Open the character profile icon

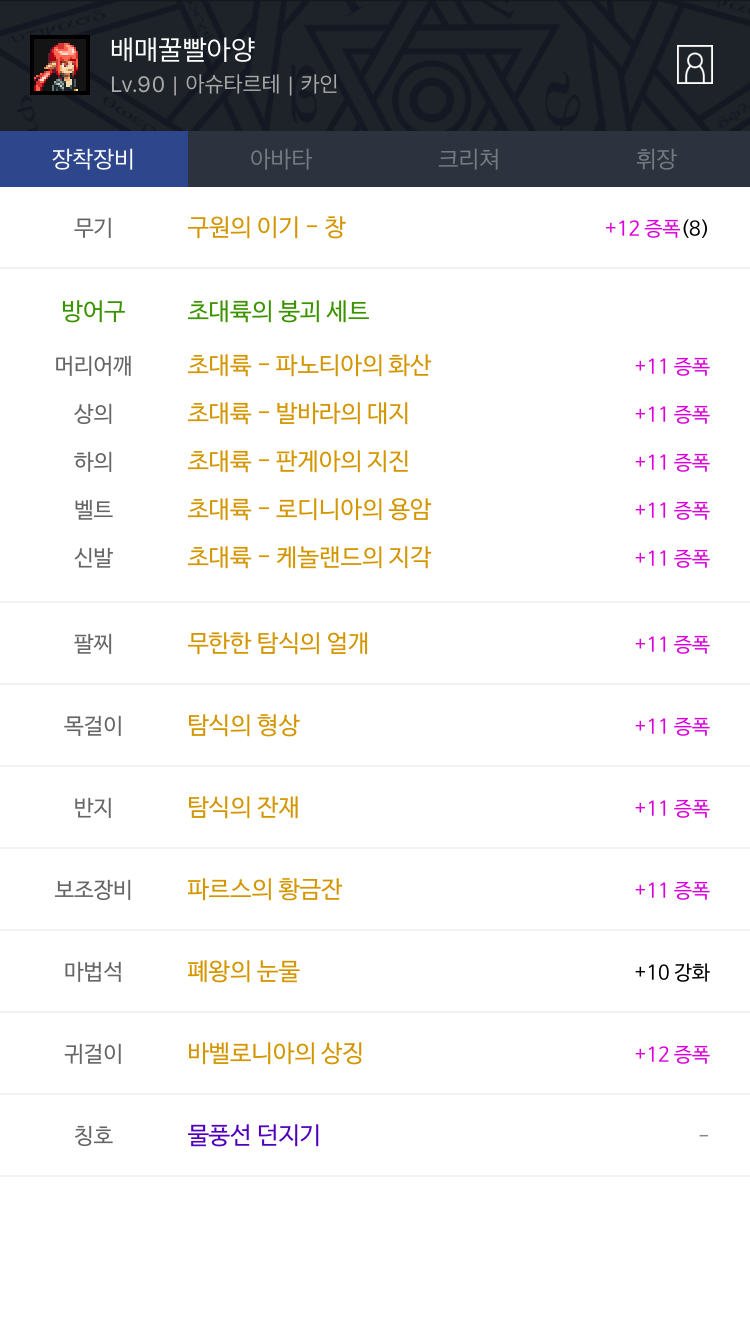(694, 65)
